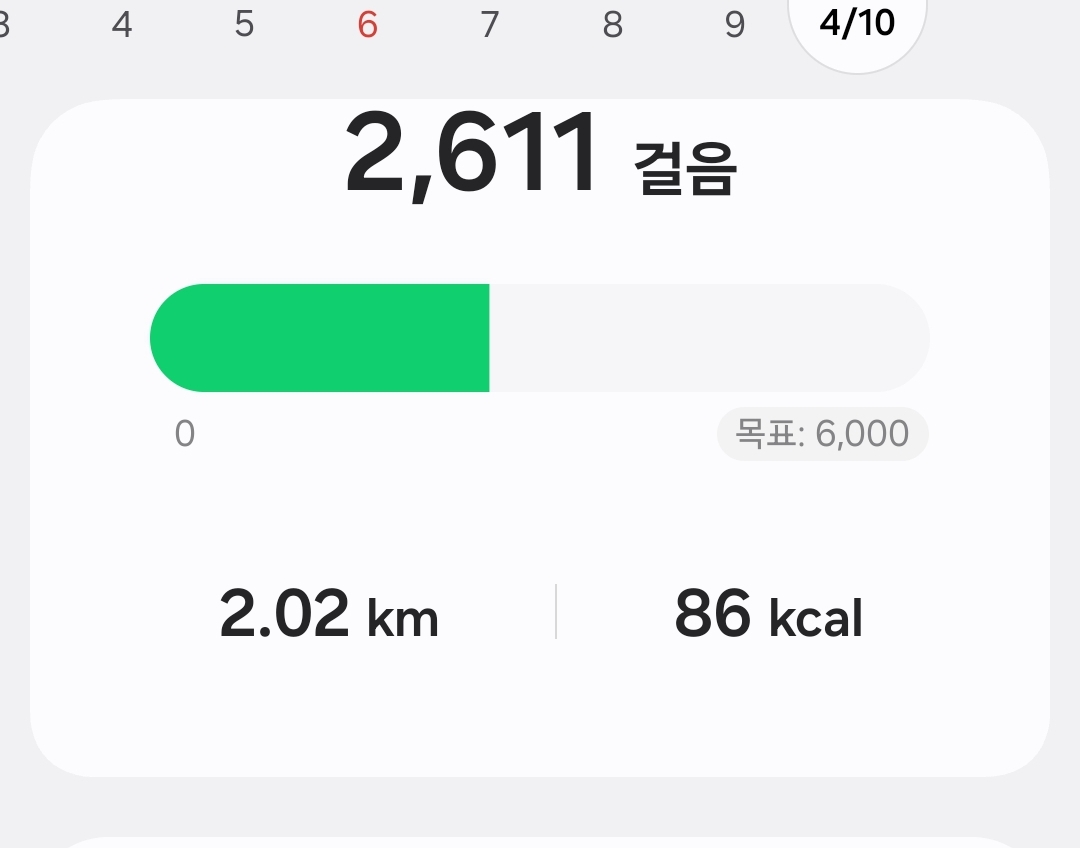View steps for day 7
The height and width of the screenshot is (848, 1080).
pos(489,25)
